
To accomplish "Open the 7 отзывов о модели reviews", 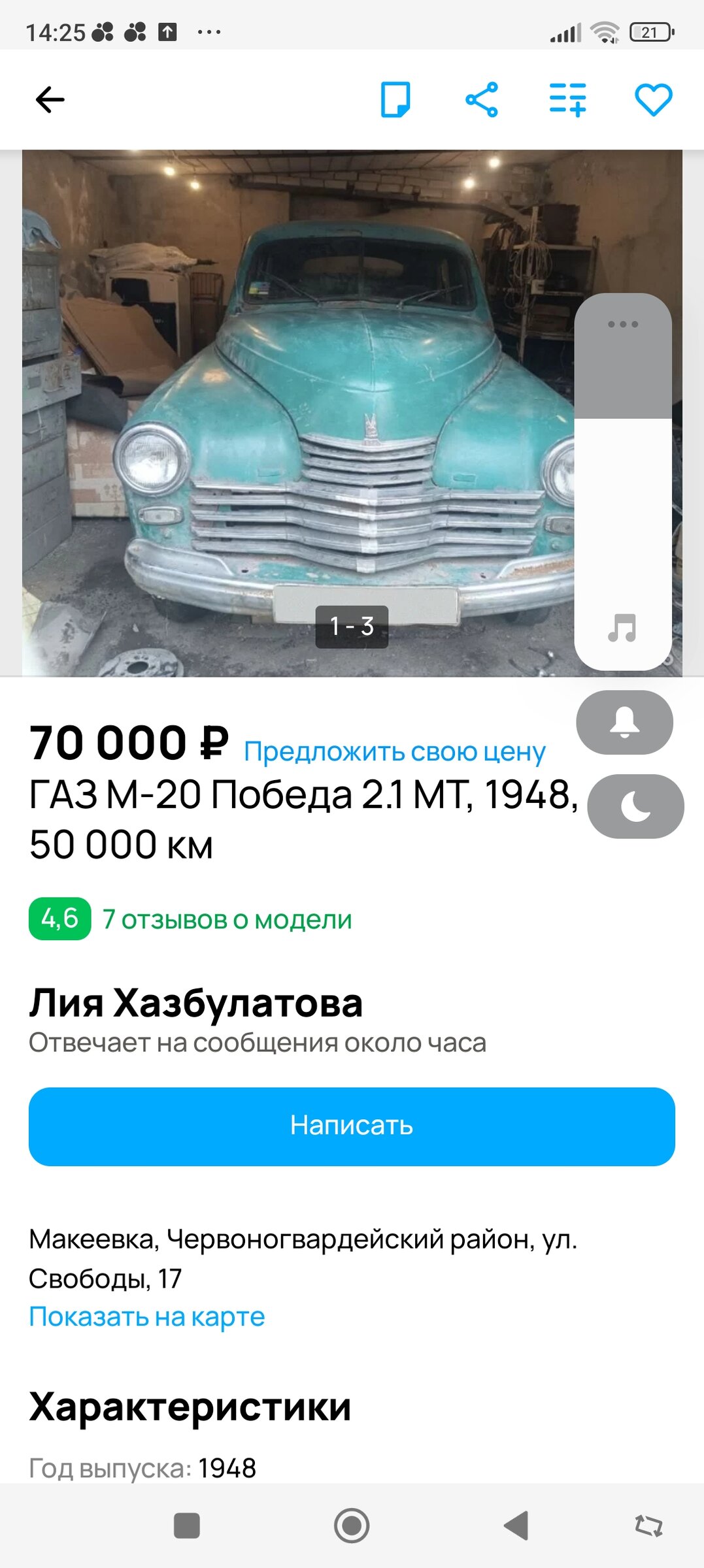I will 227,919.
